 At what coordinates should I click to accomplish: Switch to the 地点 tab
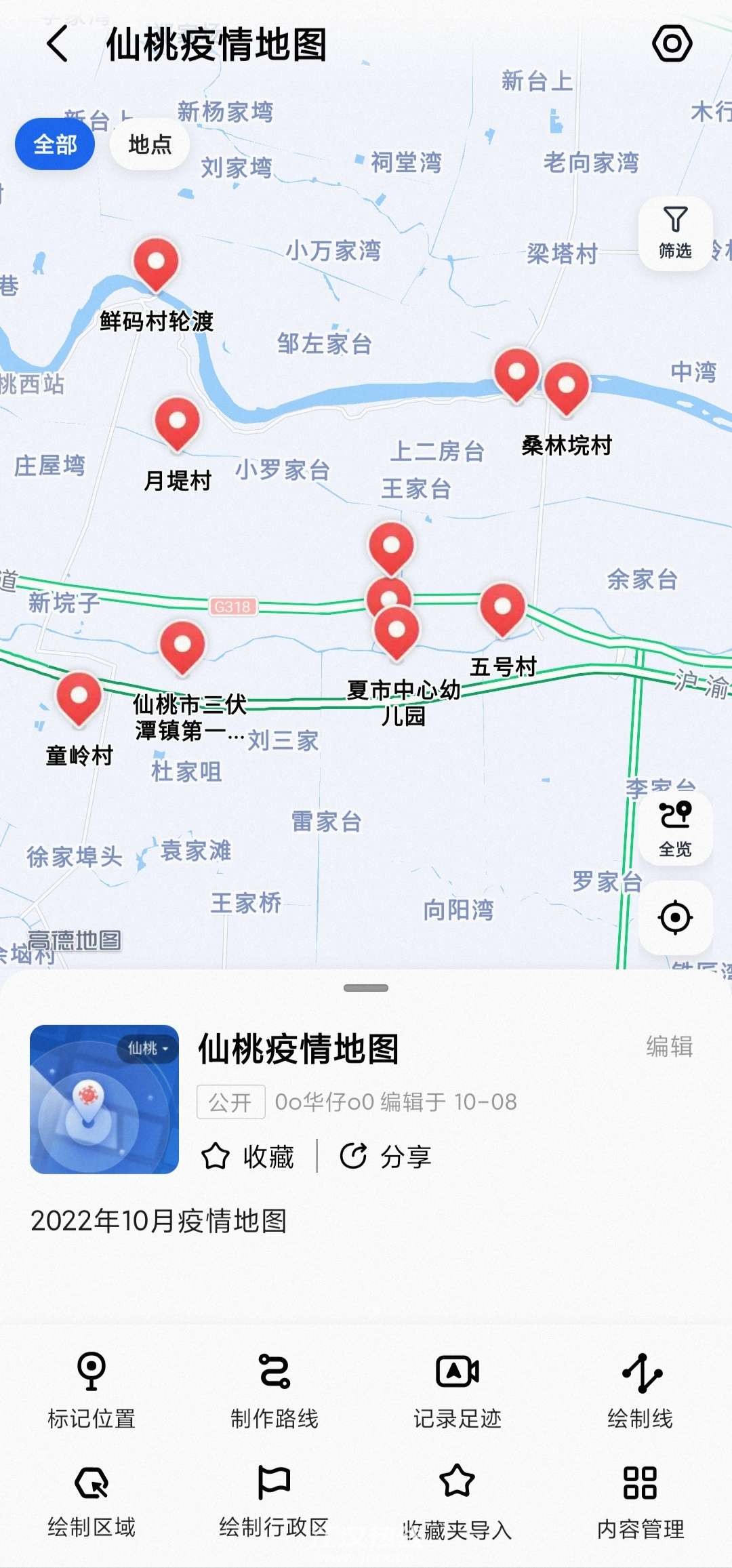[x=150, y=144]
